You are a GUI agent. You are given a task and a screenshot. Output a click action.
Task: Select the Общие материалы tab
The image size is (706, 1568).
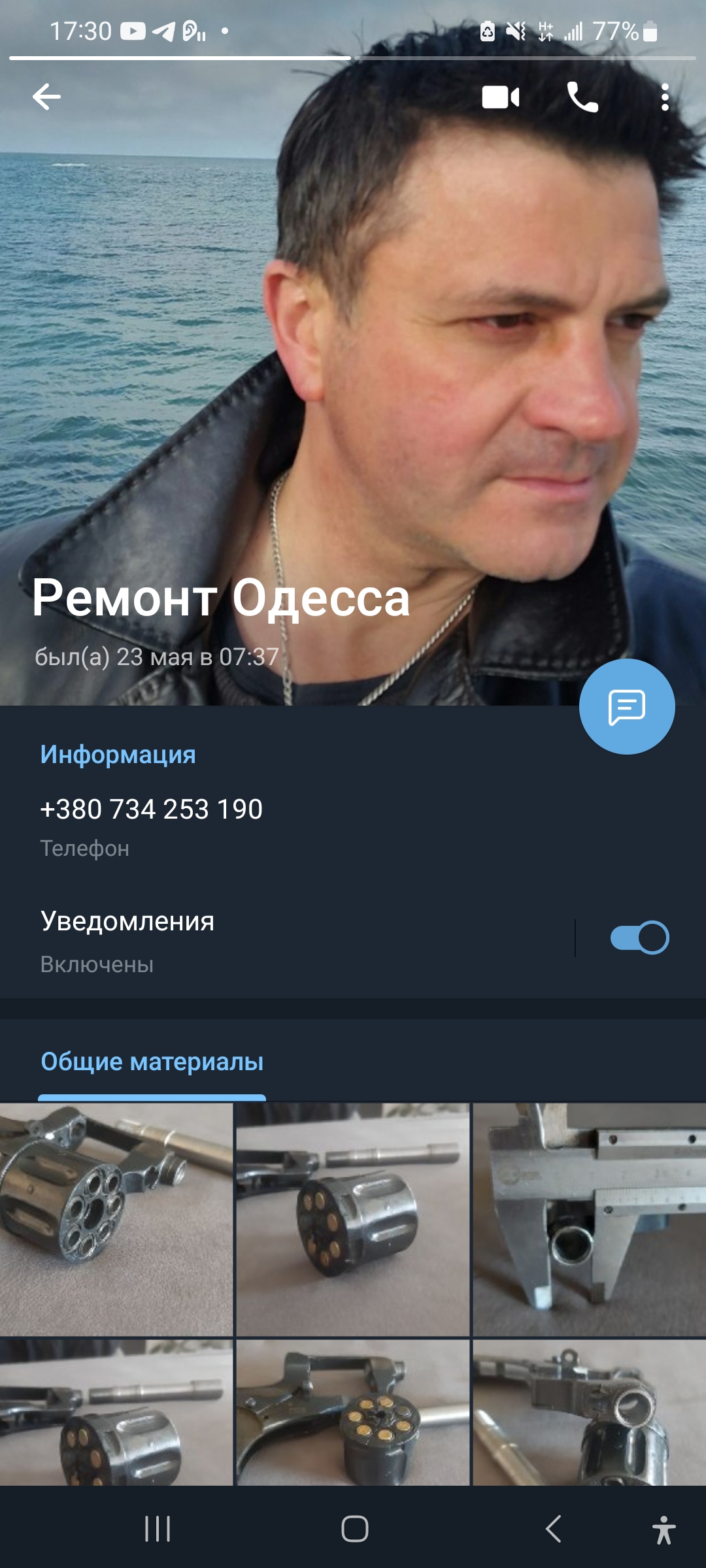coord(152,1062)
